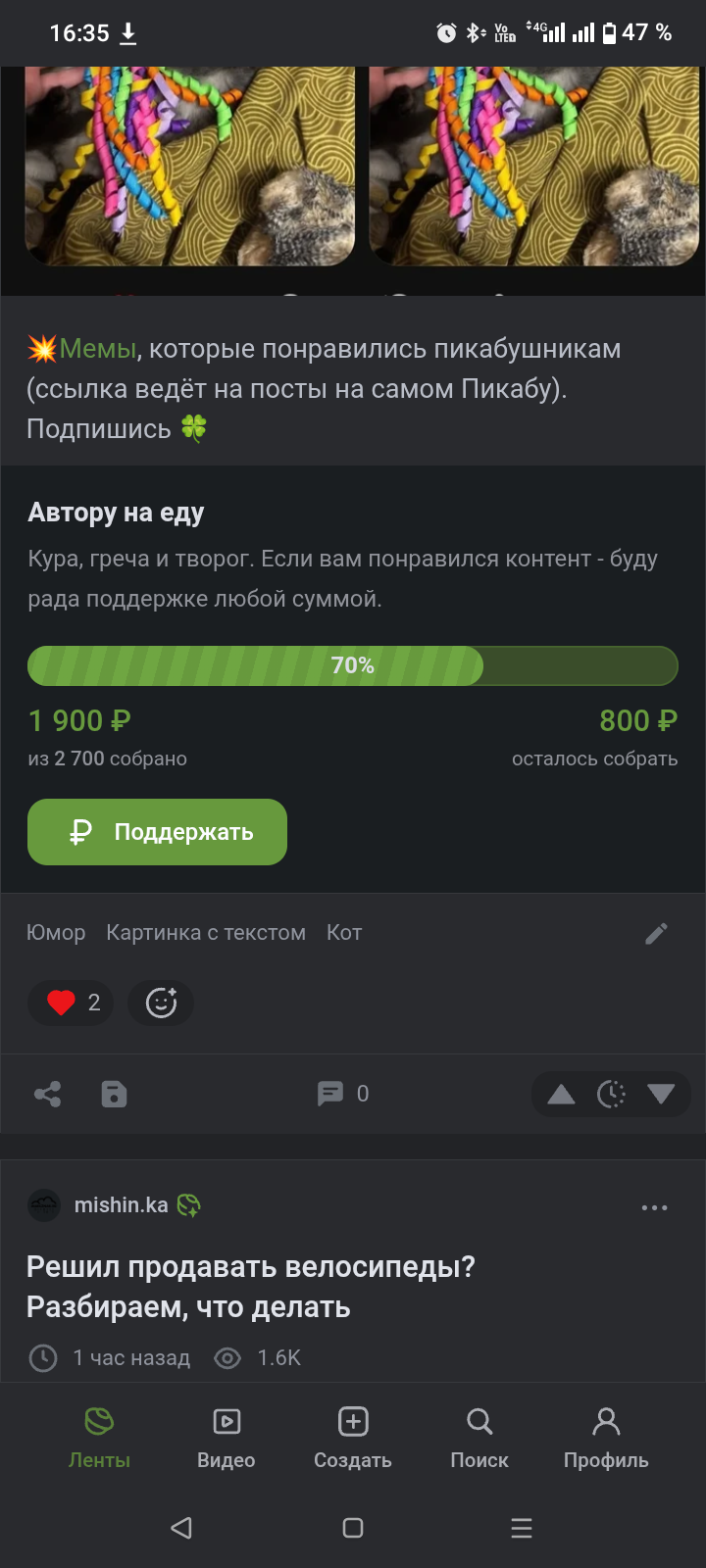Downvote the post with down arrow
This screenshot has width=706, height=1568.
pyautogui.click(x=661, y=1094)
